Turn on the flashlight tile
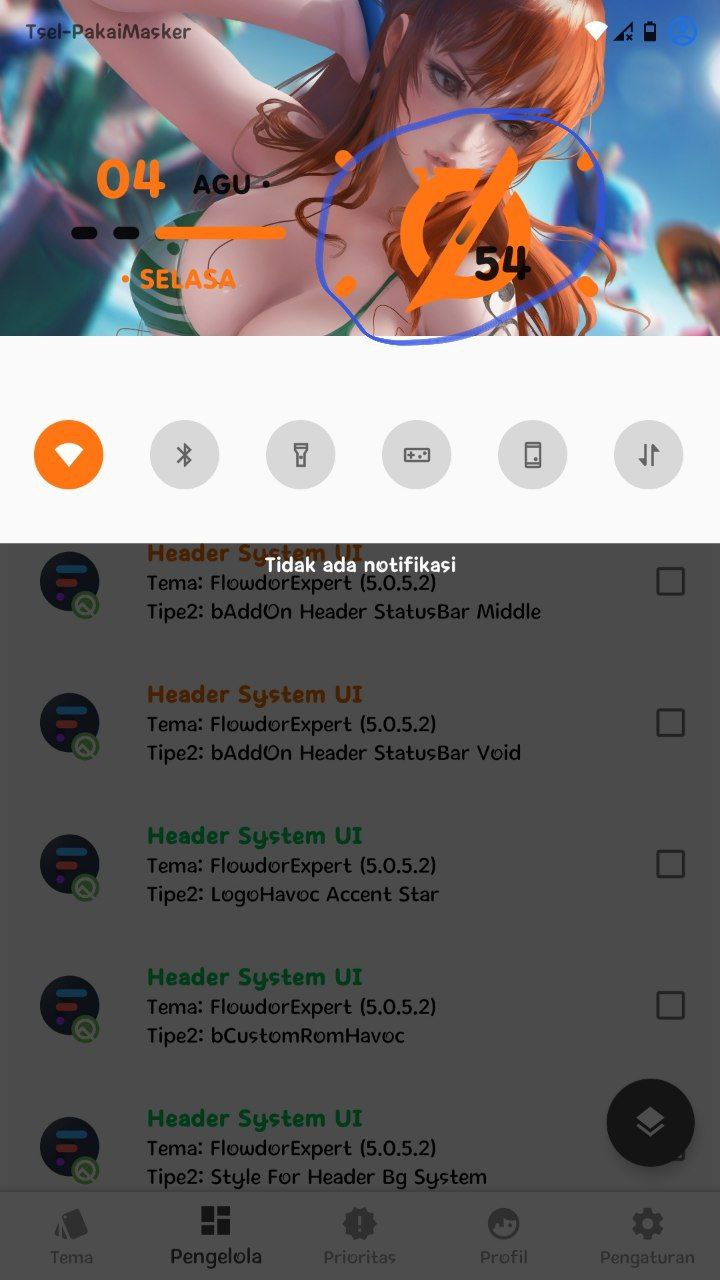 tap(300, 455)
